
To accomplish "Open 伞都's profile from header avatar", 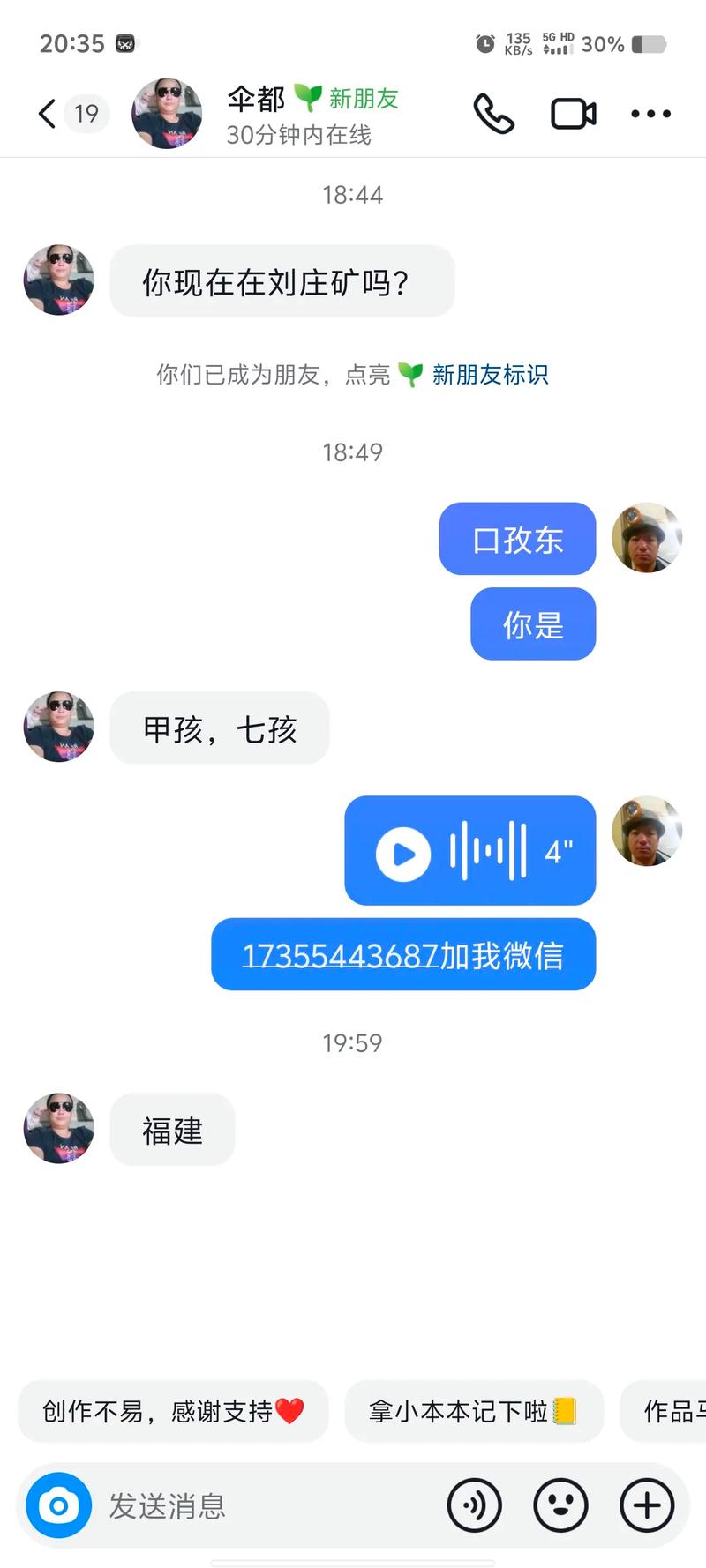I will 167,114.
